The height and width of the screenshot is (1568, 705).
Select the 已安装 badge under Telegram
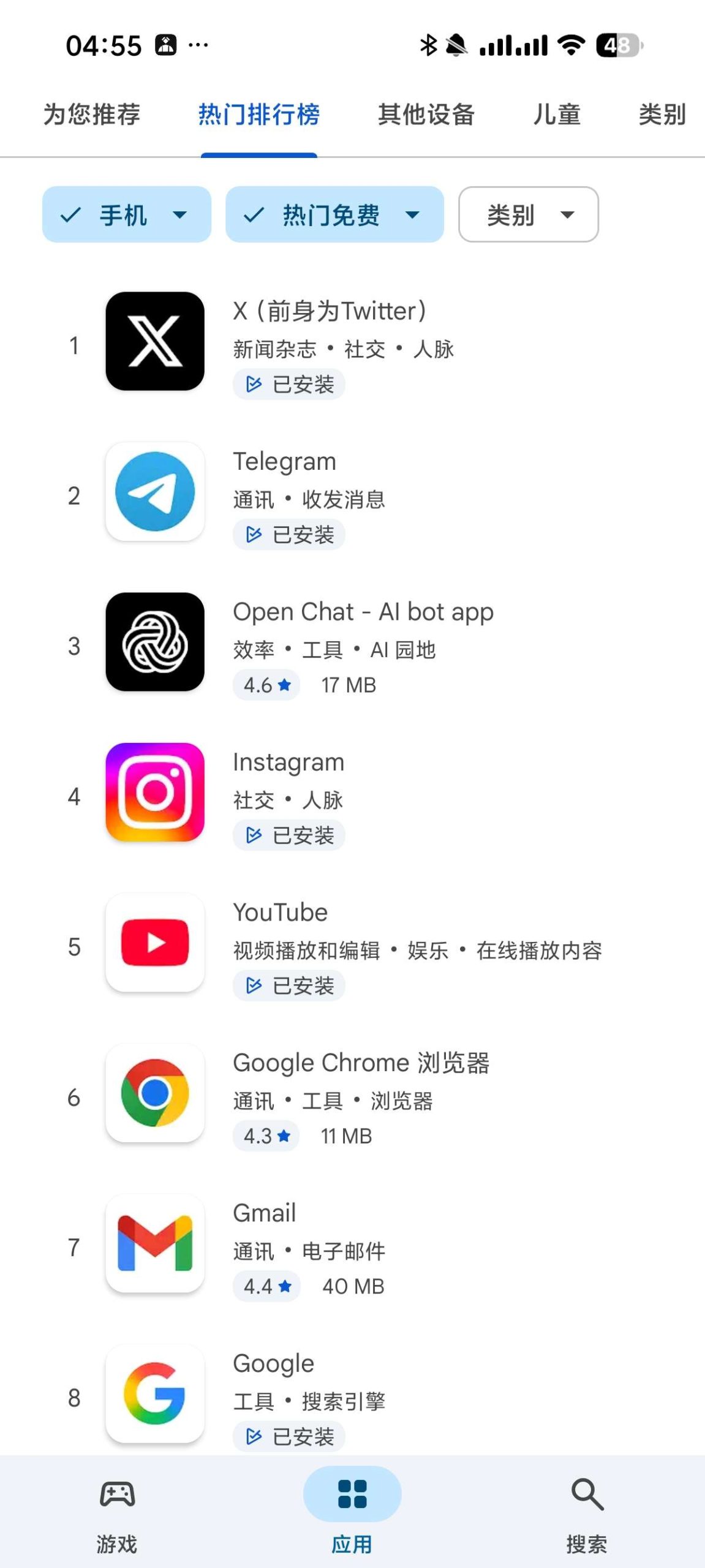pos(288,534)
